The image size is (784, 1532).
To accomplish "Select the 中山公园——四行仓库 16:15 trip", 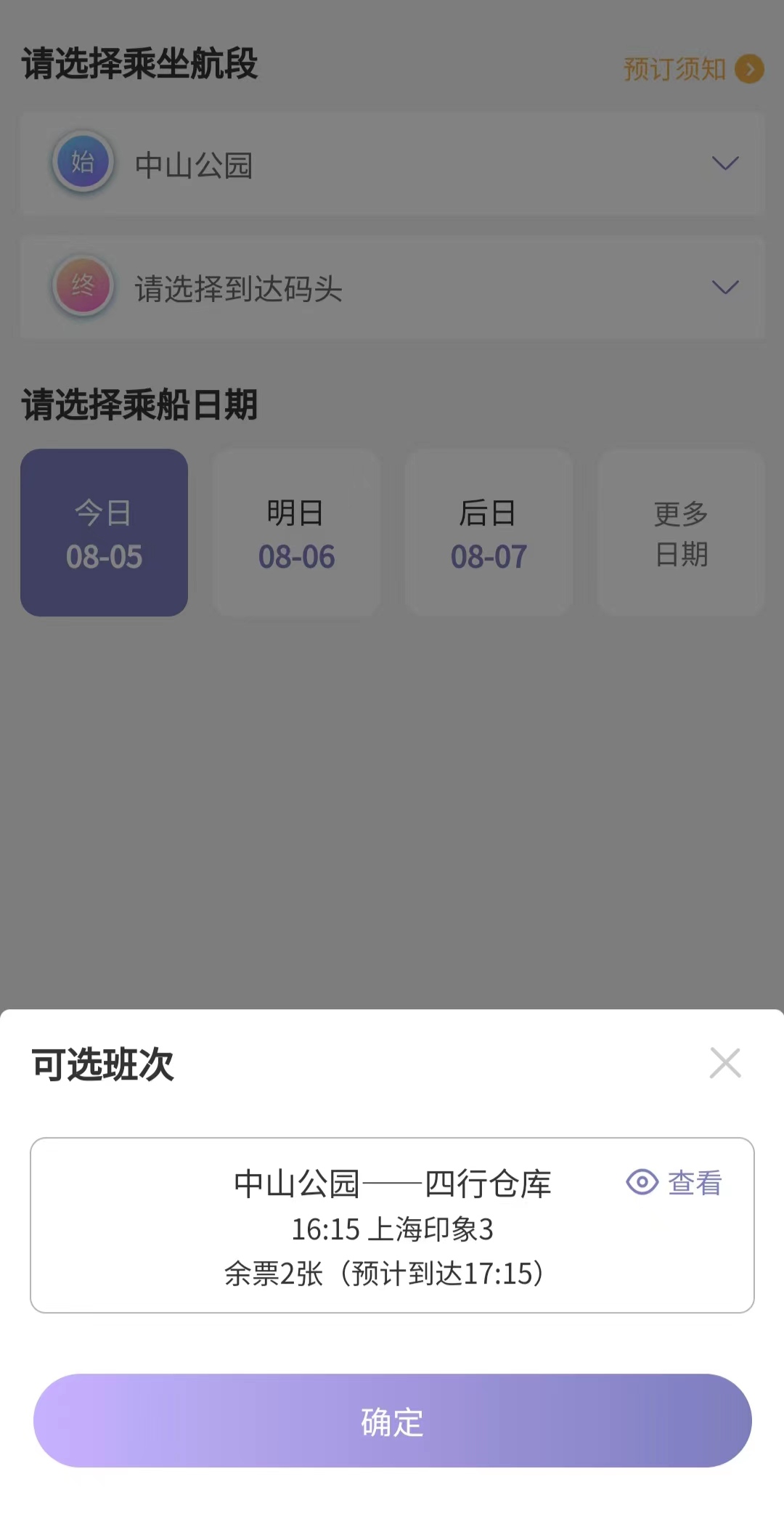I will 392,1226.
